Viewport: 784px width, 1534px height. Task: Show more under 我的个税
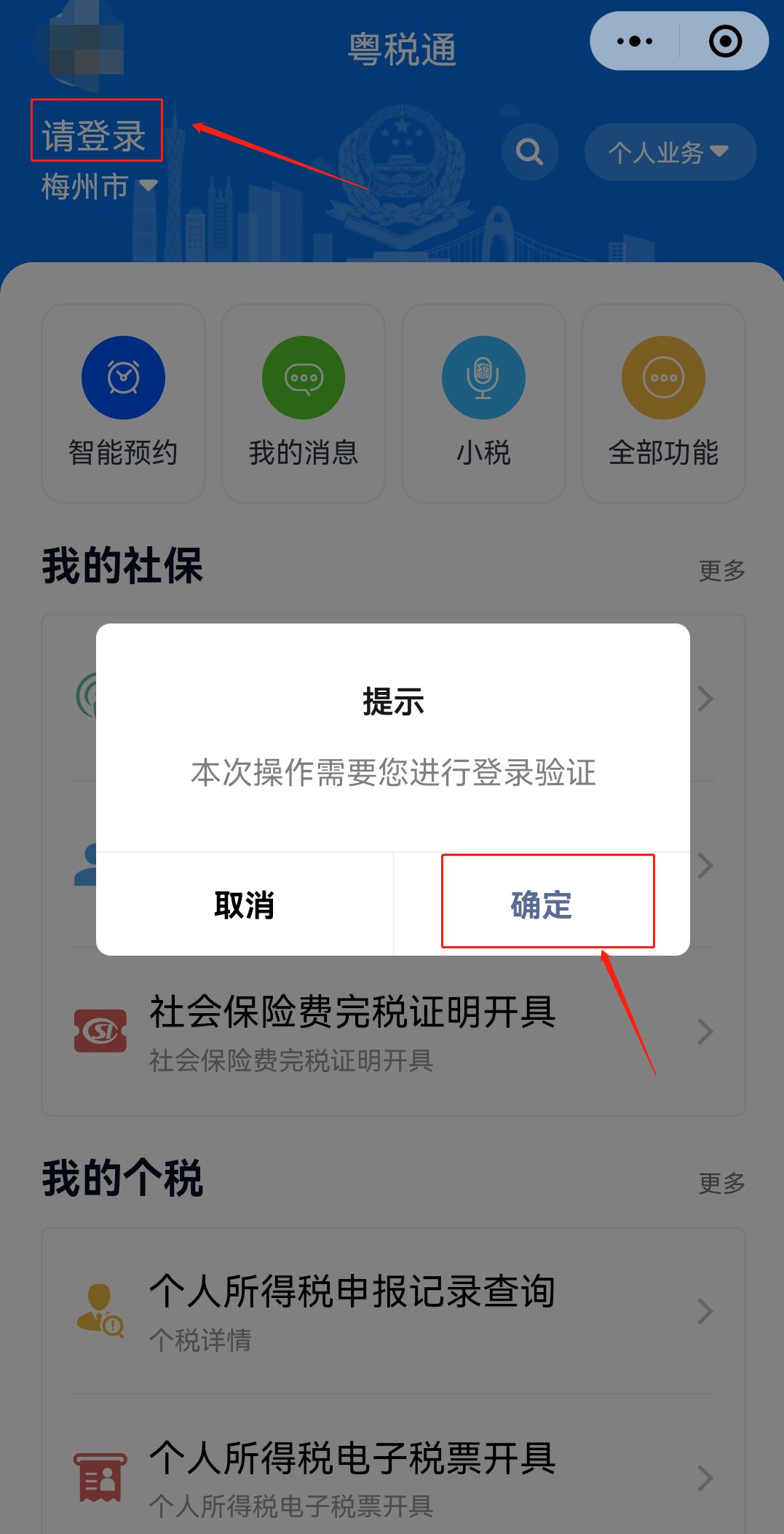(x=721, y=1183)
